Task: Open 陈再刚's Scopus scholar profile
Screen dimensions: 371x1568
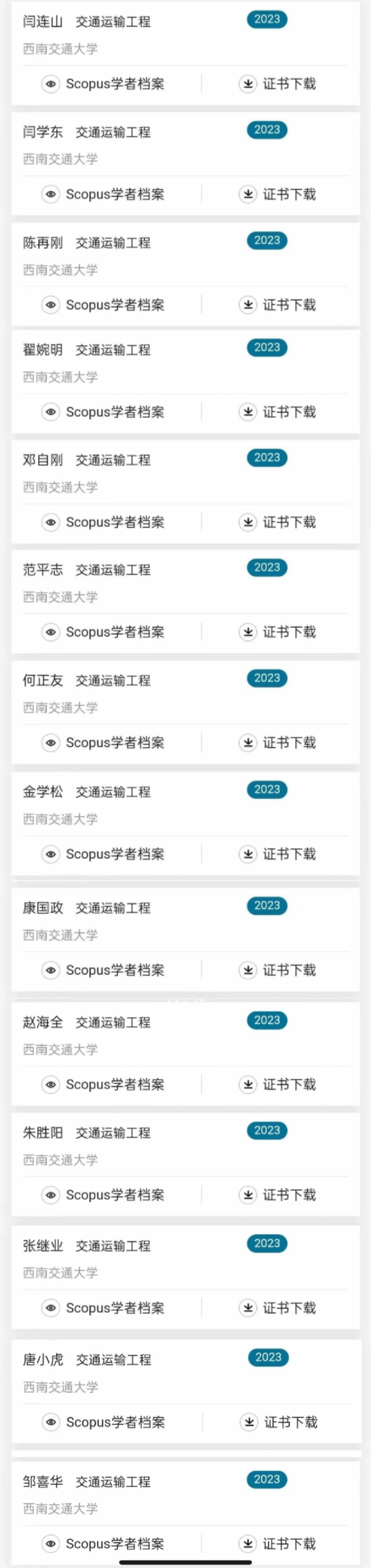Action: 103,304
